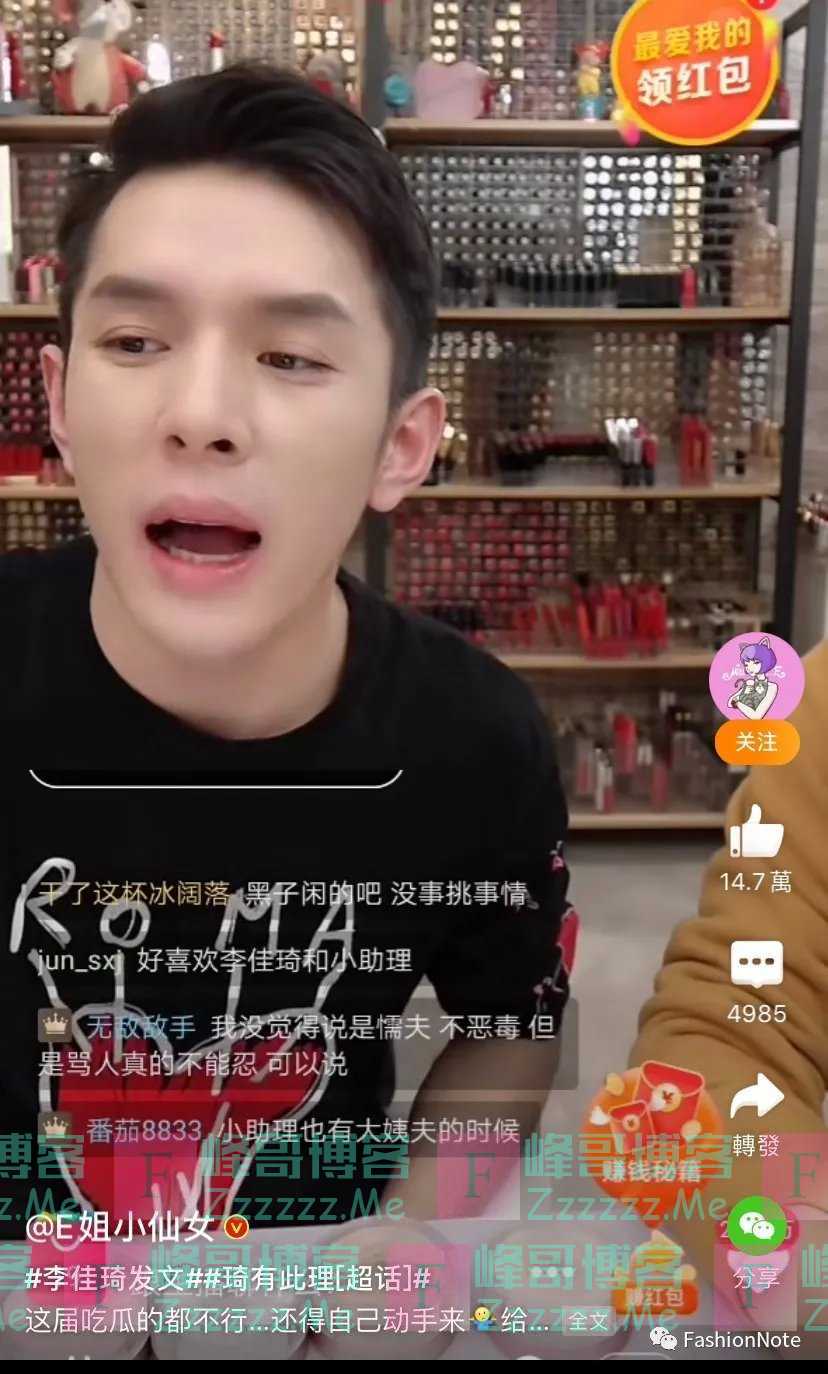View @E姐小仙女 profile from the username

(x=122, y=1228)
